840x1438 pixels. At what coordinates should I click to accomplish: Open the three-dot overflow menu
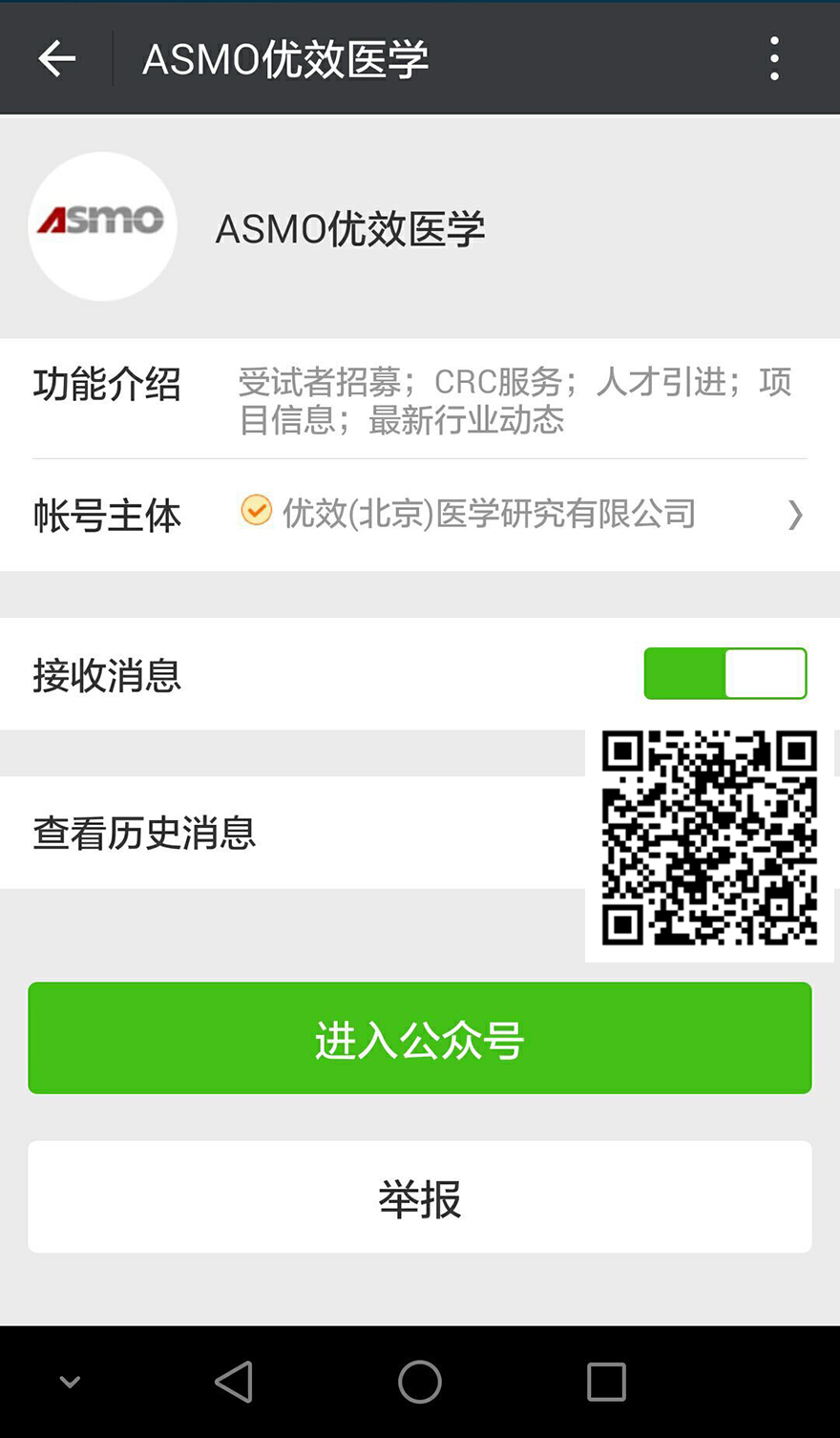(774, 59)
